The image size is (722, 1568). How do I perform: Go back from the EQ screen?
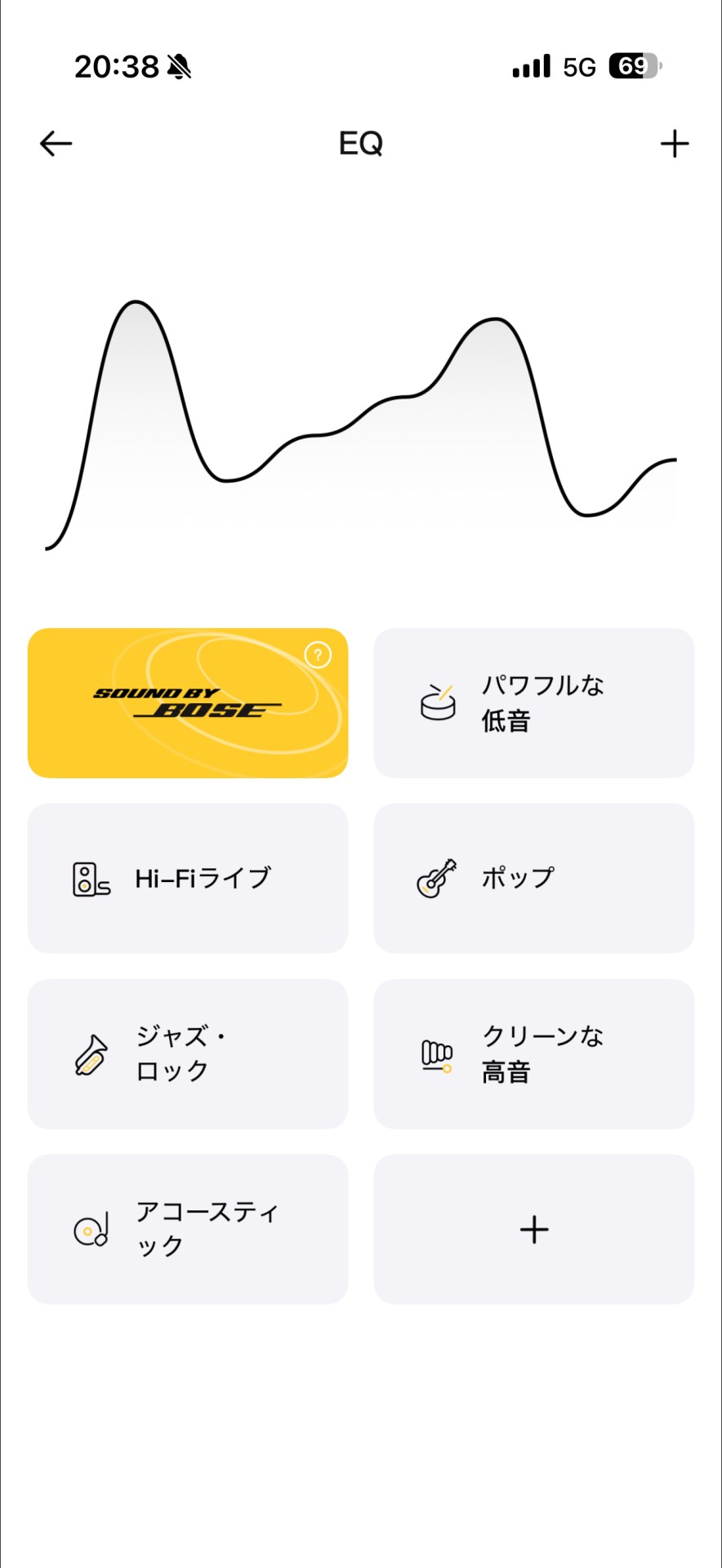pos(56,144)
